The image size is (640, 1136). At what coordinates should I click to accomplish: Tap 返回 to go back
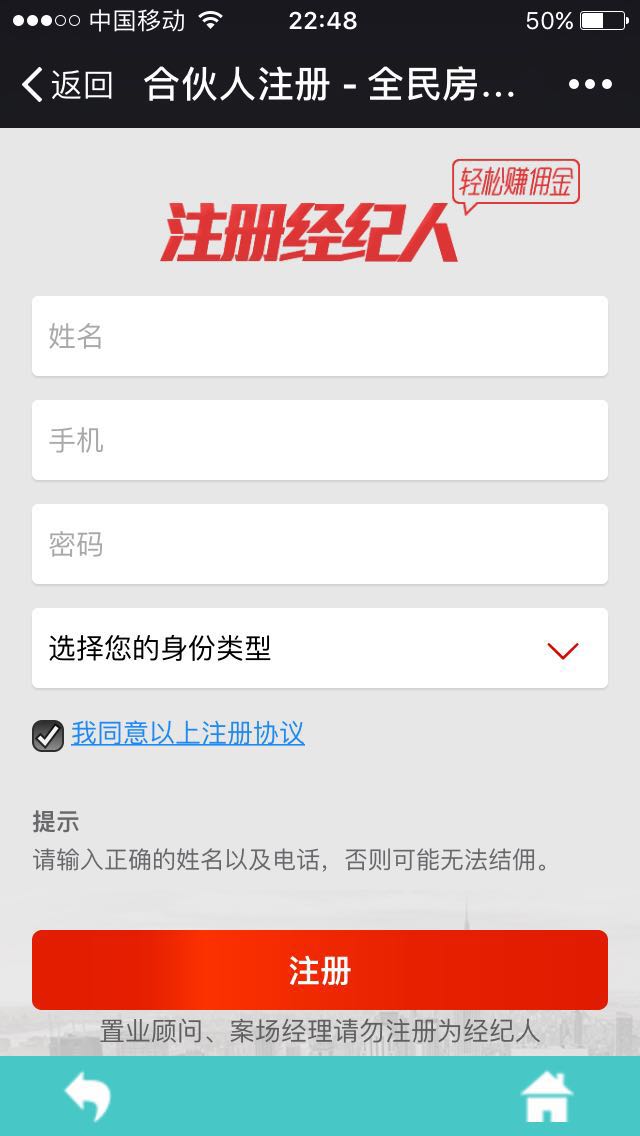(x=66, y=85)
